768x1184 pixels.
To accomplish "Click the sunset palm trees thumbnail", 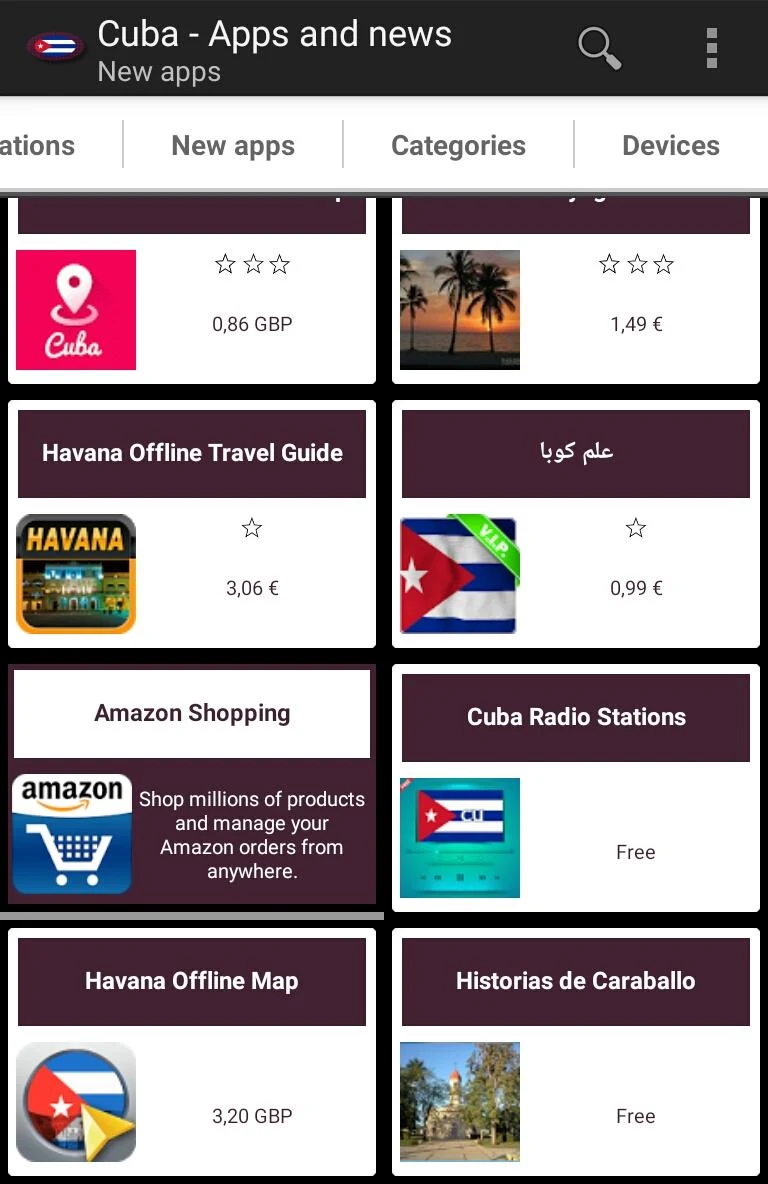I will click(460, 310).
